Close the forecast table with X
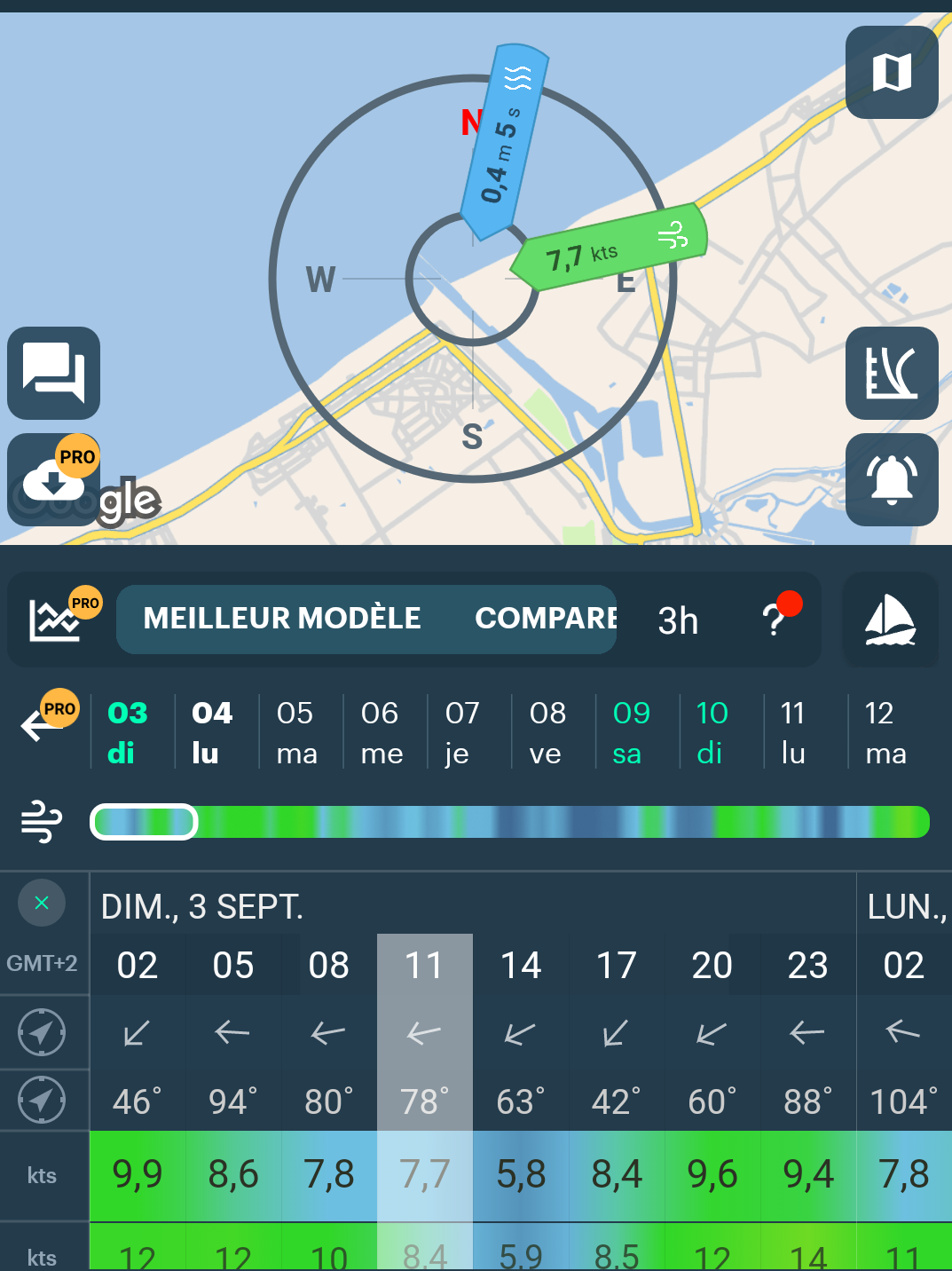The width and height of the screenshot is (952, 1271). (x=42, y=903)
